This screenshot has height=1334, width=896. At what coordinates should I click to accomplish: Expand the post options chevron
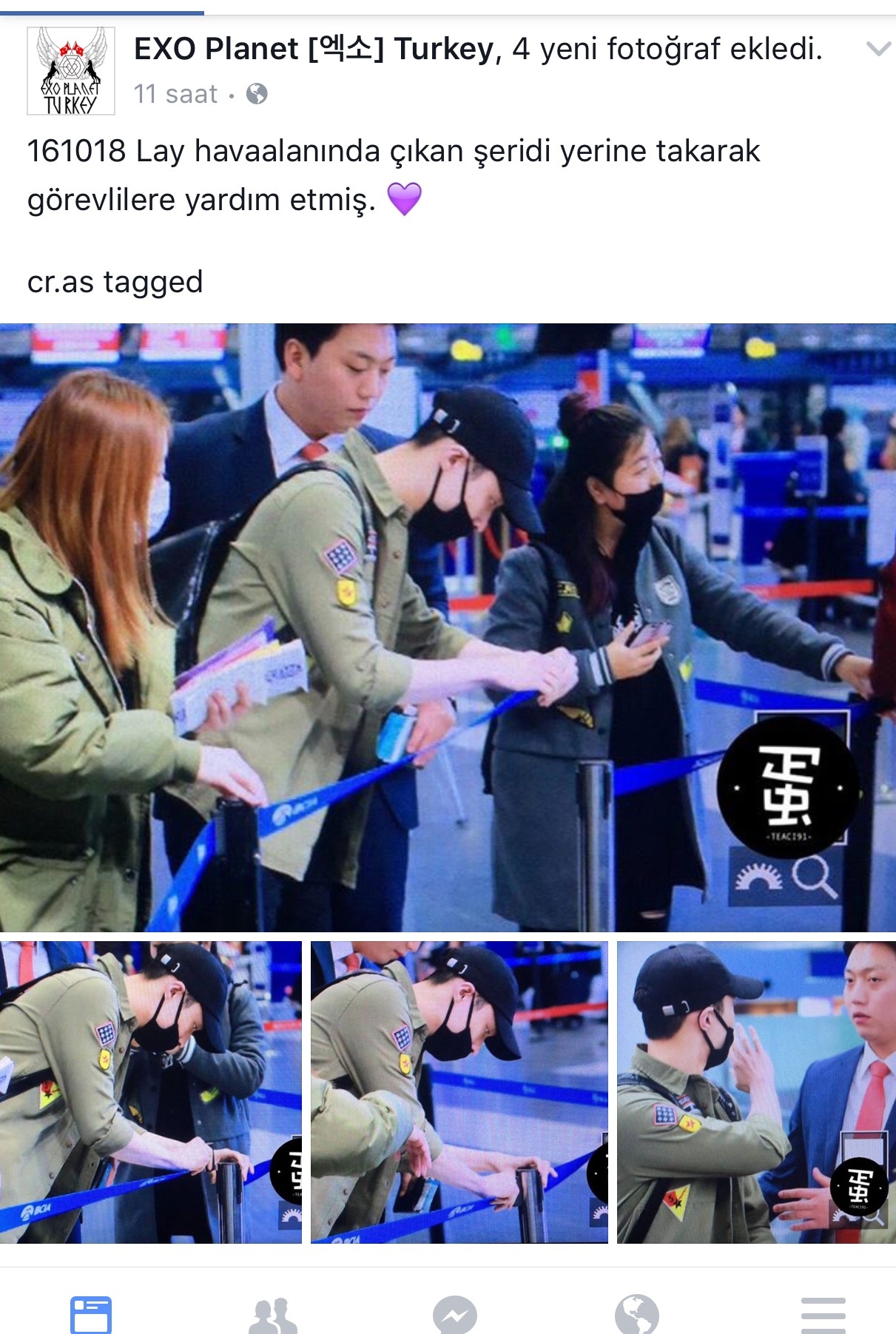(x=878, y=50)
